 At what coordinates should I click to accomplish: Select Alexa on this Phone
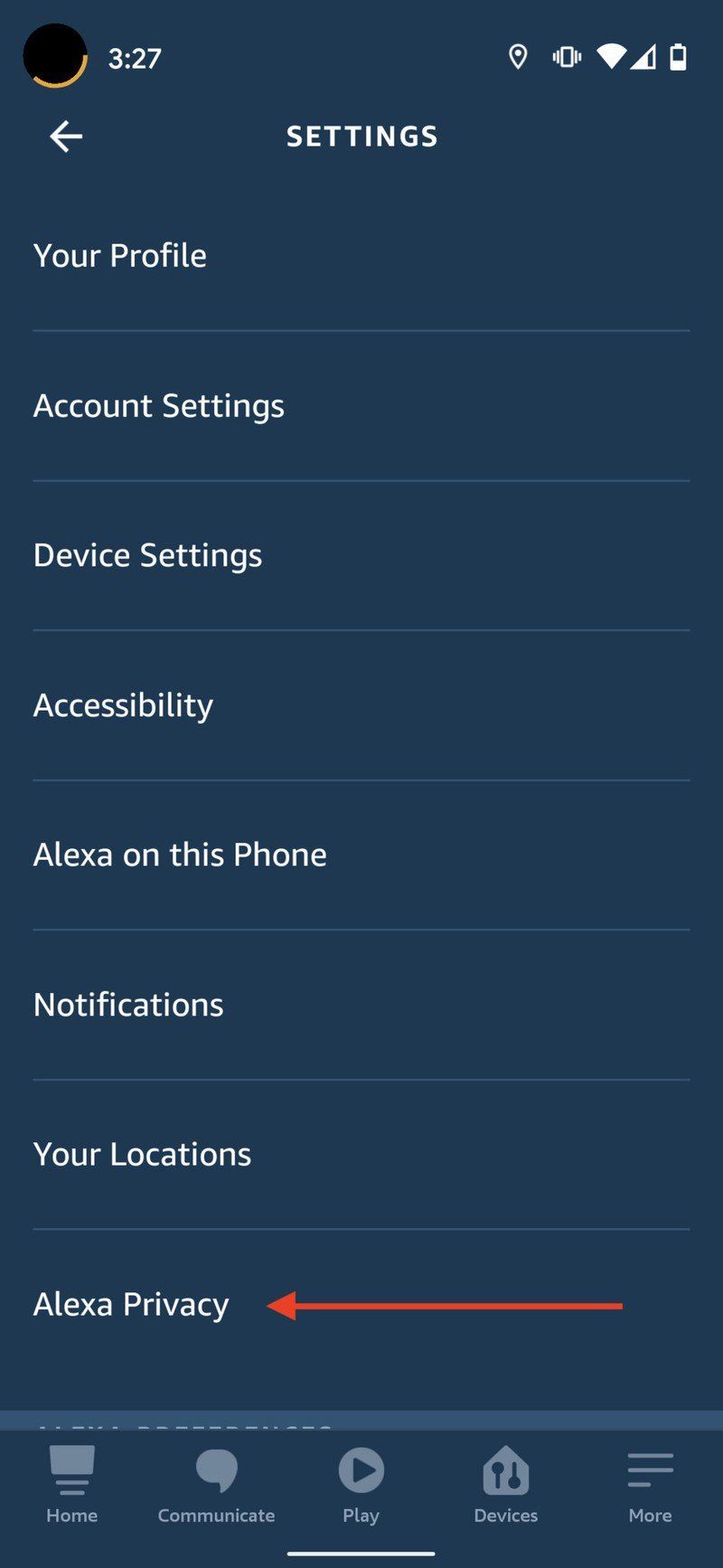(x=180, y=855)
